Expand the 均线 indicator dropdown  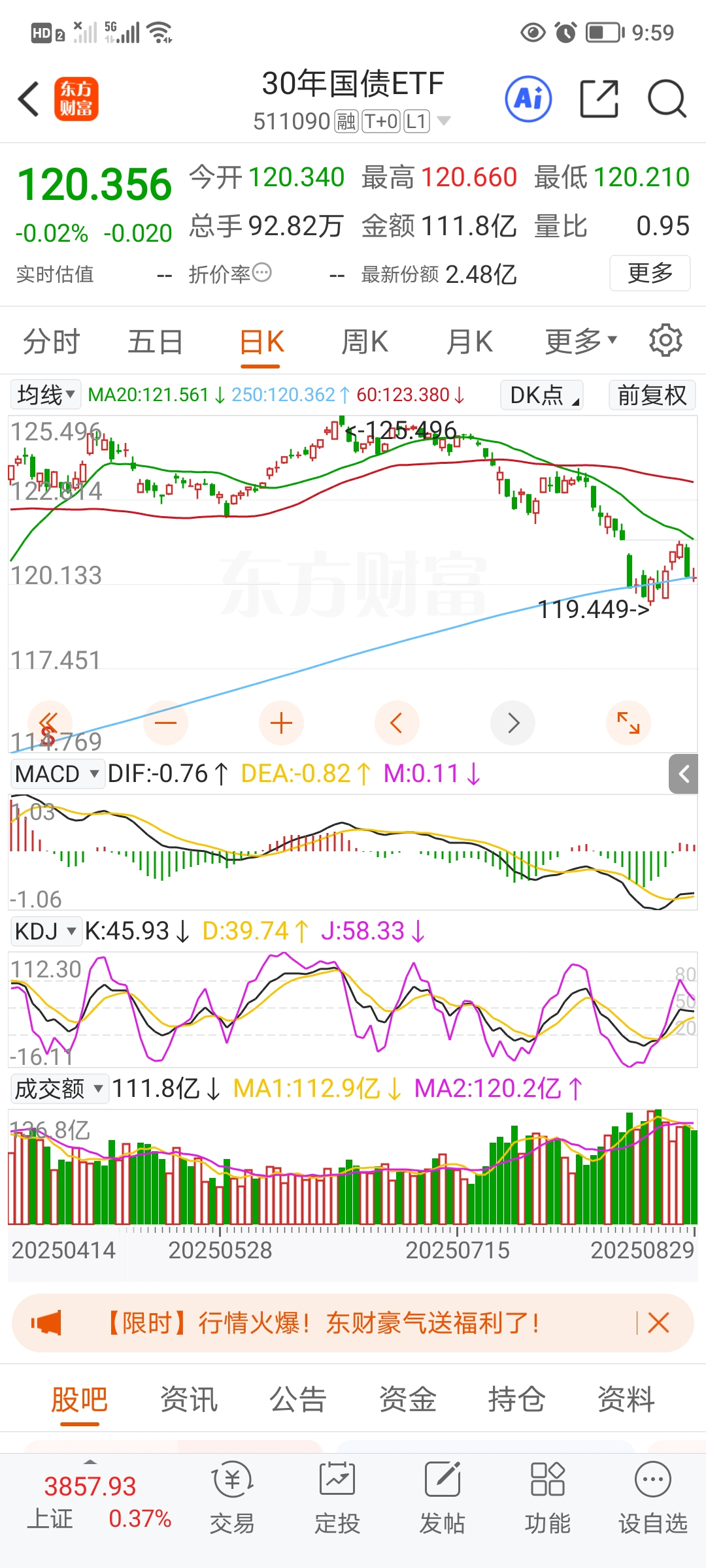[46, 395]
